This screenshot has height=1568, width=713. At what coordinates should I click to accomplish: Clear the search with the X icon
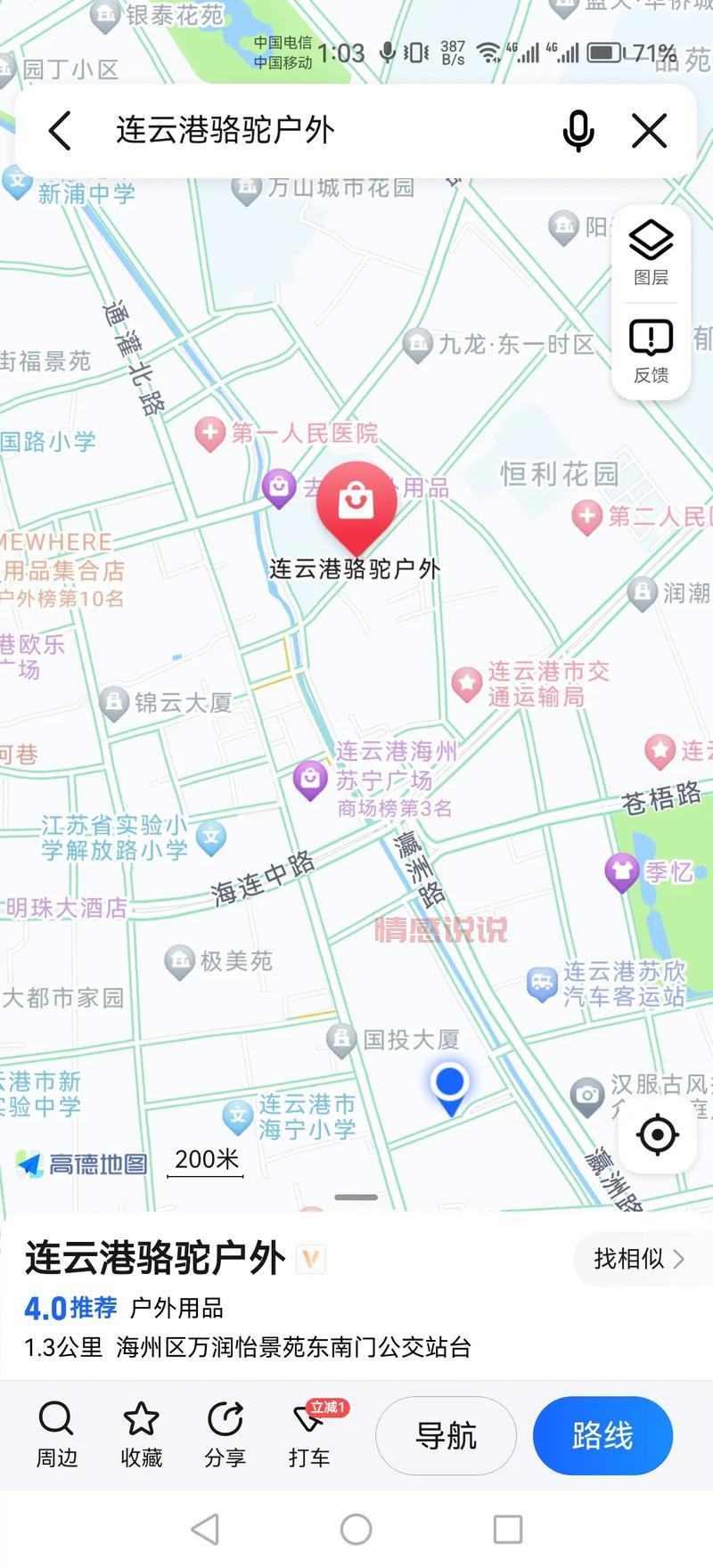pos(650,130)
